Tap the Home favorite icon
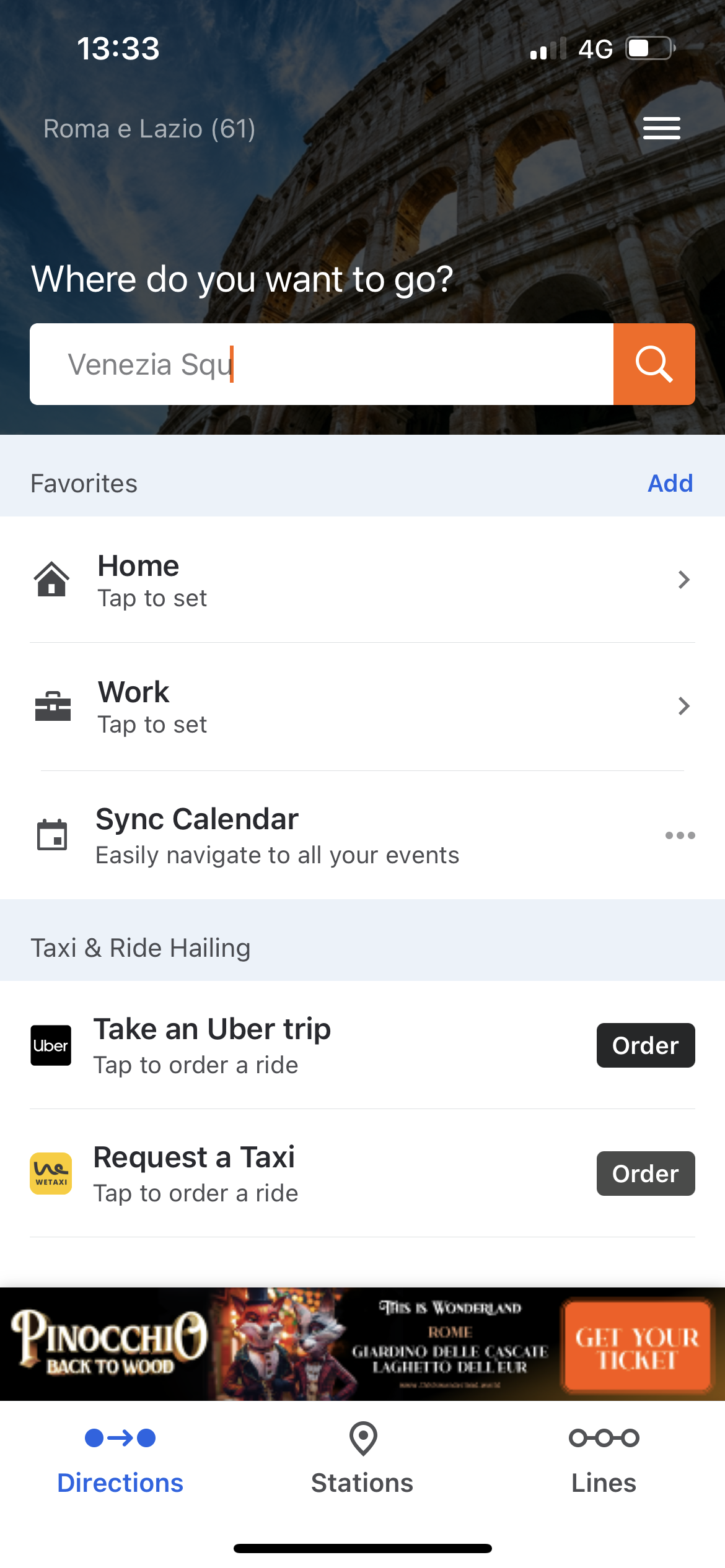The image size is (725, 1568). (52, 579)
